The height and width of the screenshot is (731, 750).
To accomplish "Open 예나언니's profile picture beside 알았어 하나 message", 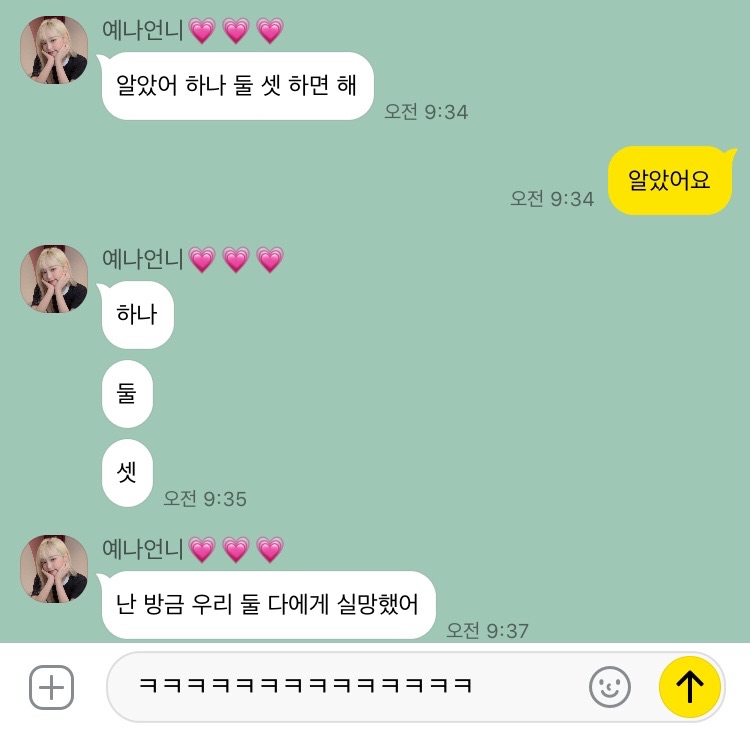I will pyautogui.click(x=55, y=50).
